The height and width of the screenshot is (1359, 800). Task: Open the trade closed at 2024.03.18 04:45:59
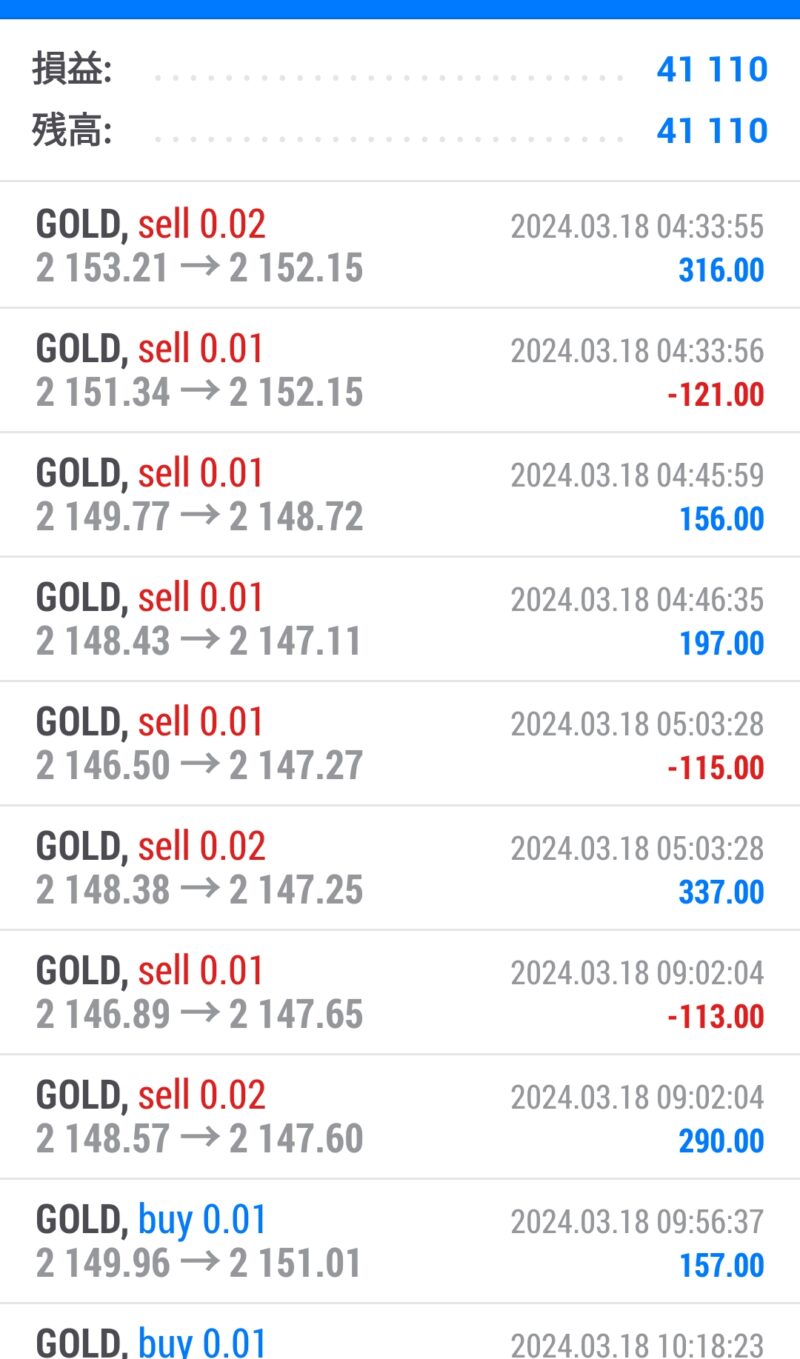click(x=400, y=495)
